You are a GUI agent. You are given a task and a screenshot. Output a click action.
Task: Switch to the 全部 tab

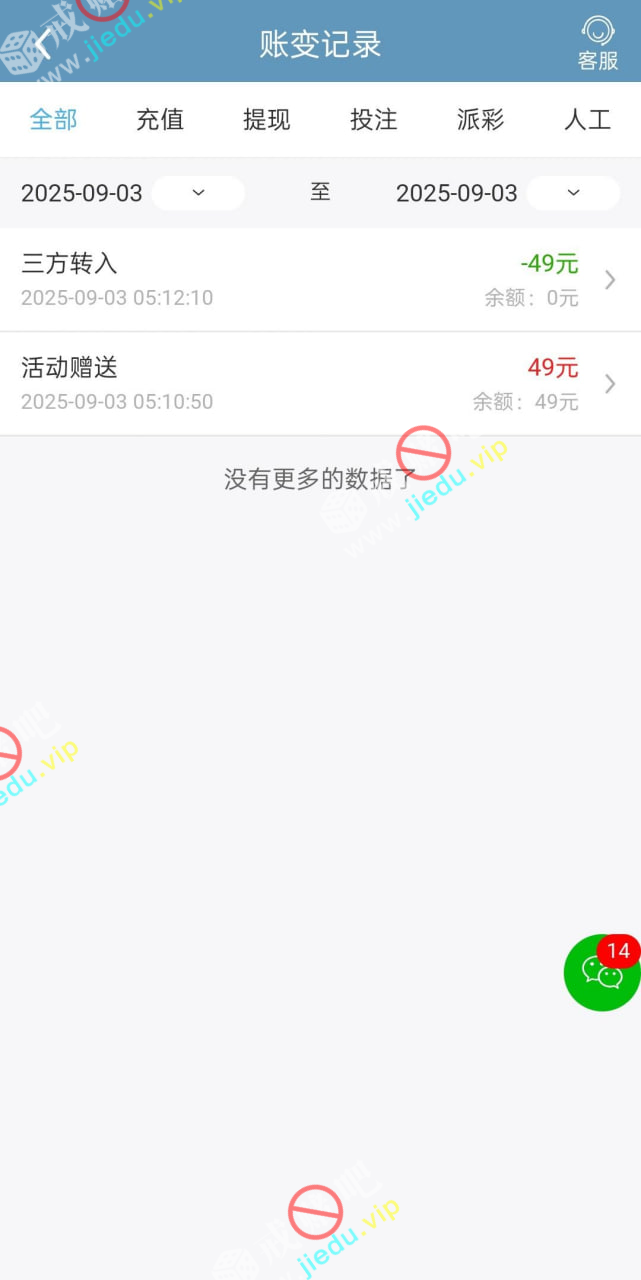click(x=53, y=120)
